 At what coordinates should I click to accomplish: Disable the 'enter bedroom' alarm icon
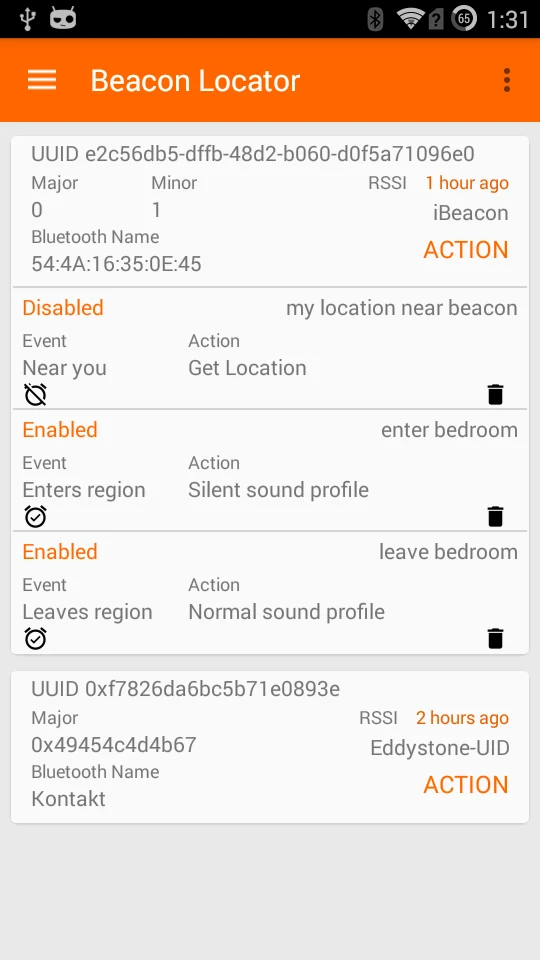[x=36, y=517]
